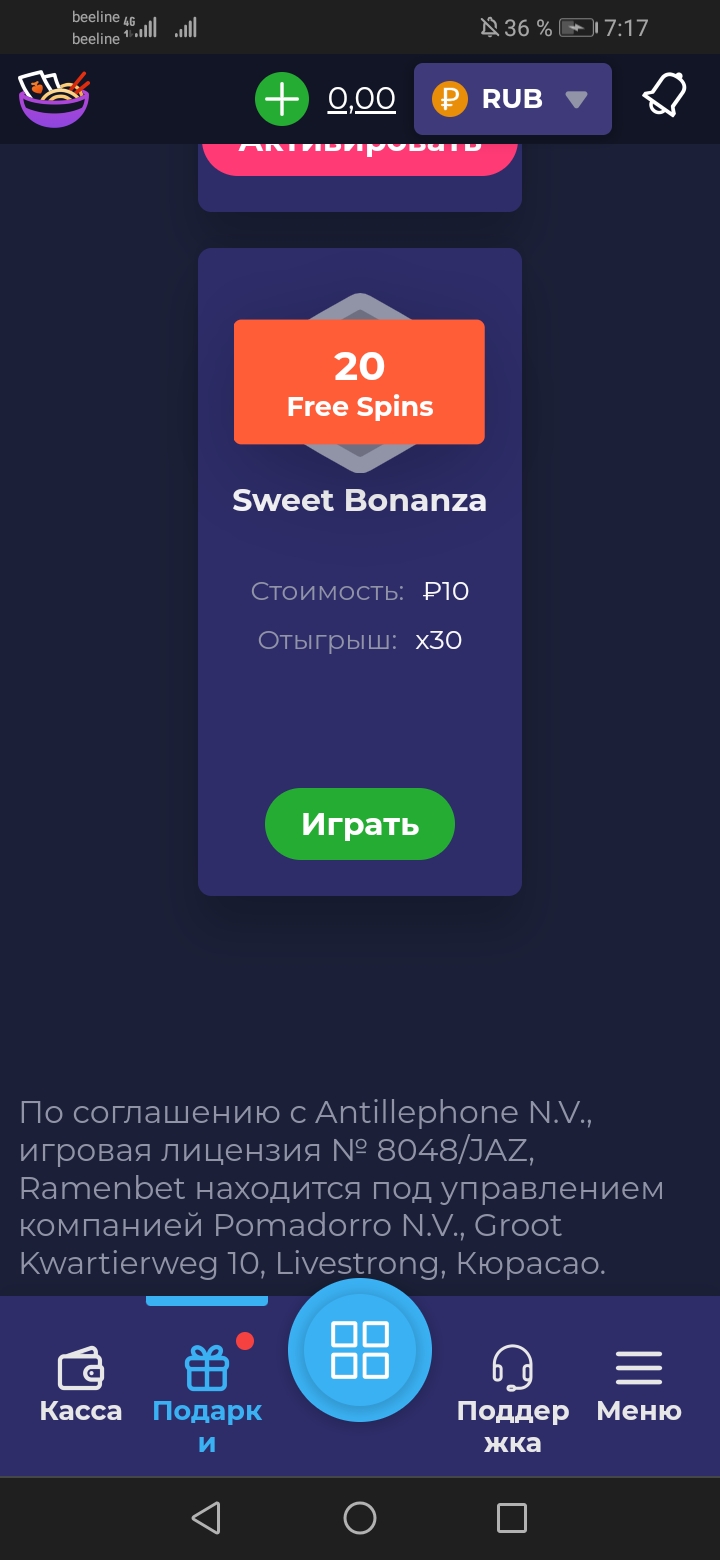Open the notifications bell

(665, 97)
